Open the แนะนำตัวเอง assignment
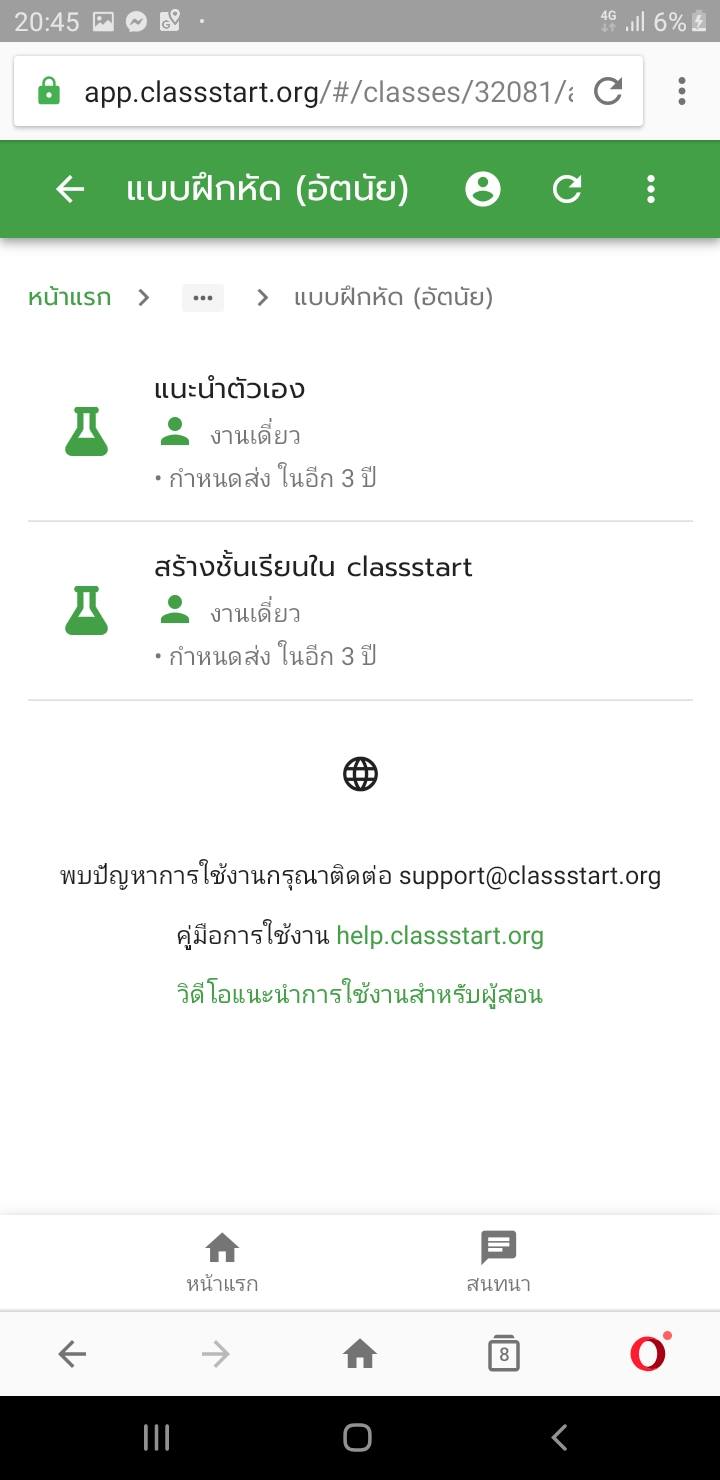 (230, 389)
